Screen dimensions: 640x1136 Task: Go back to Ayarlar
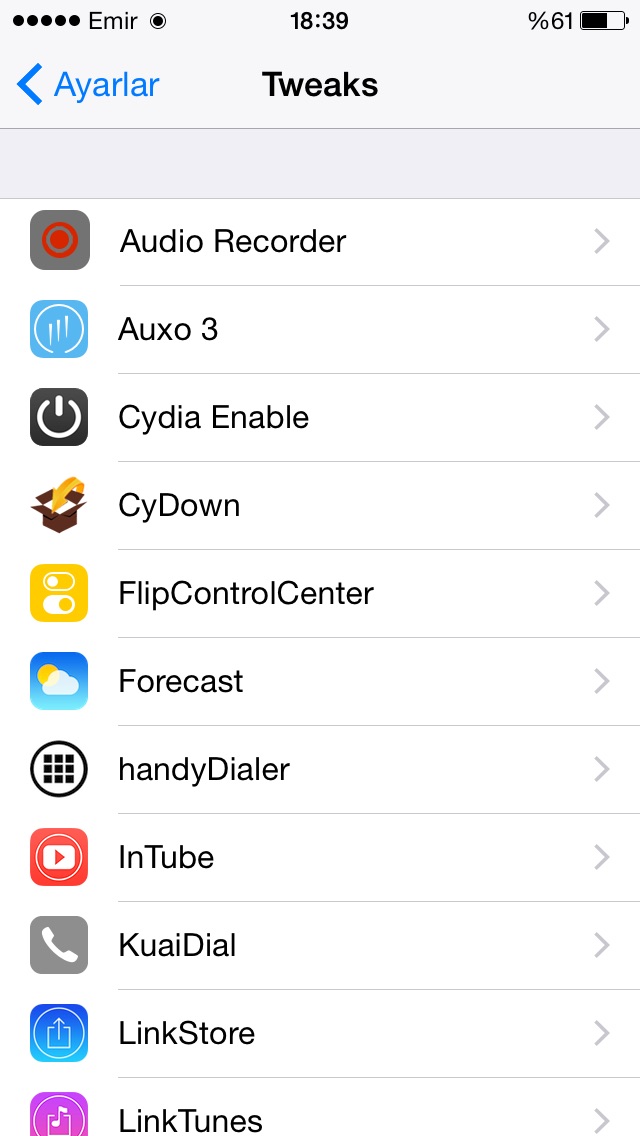tap(88, 85)
